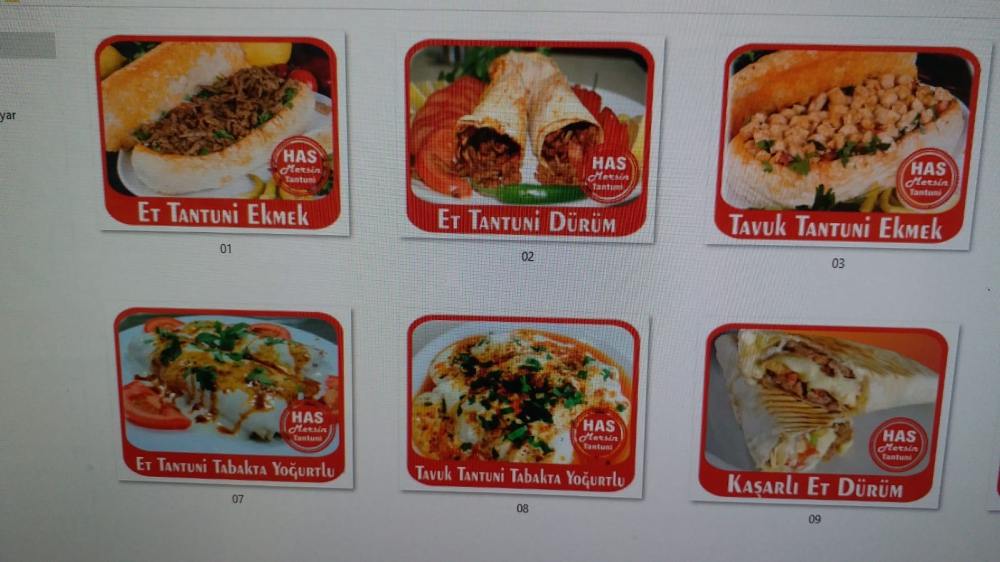Open image file 01 Et Tantuni Ekmek
Image resolution: width=1000 pixels, height=562 pixels.
coord(221,132)
